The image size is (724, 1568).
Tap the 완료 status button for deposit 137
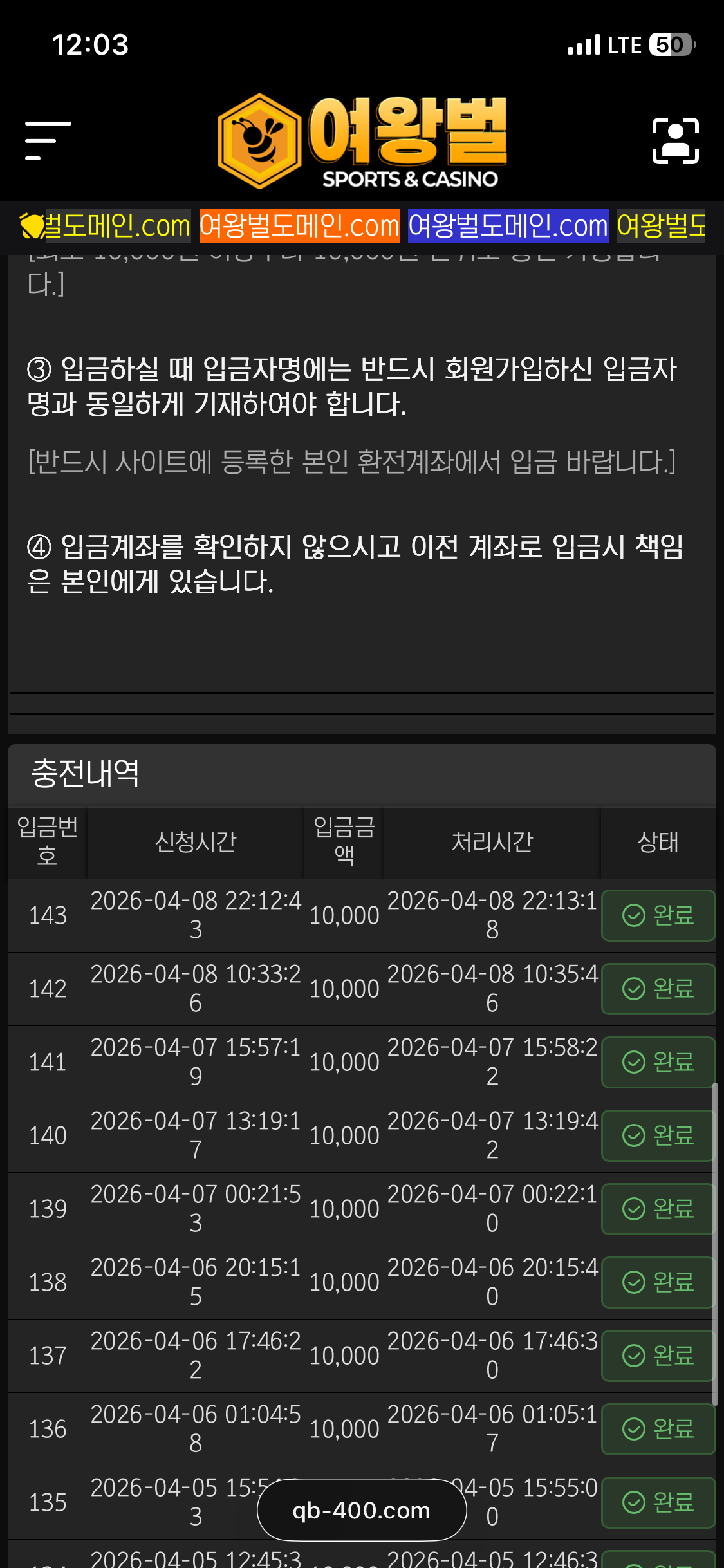(658, 1356)
